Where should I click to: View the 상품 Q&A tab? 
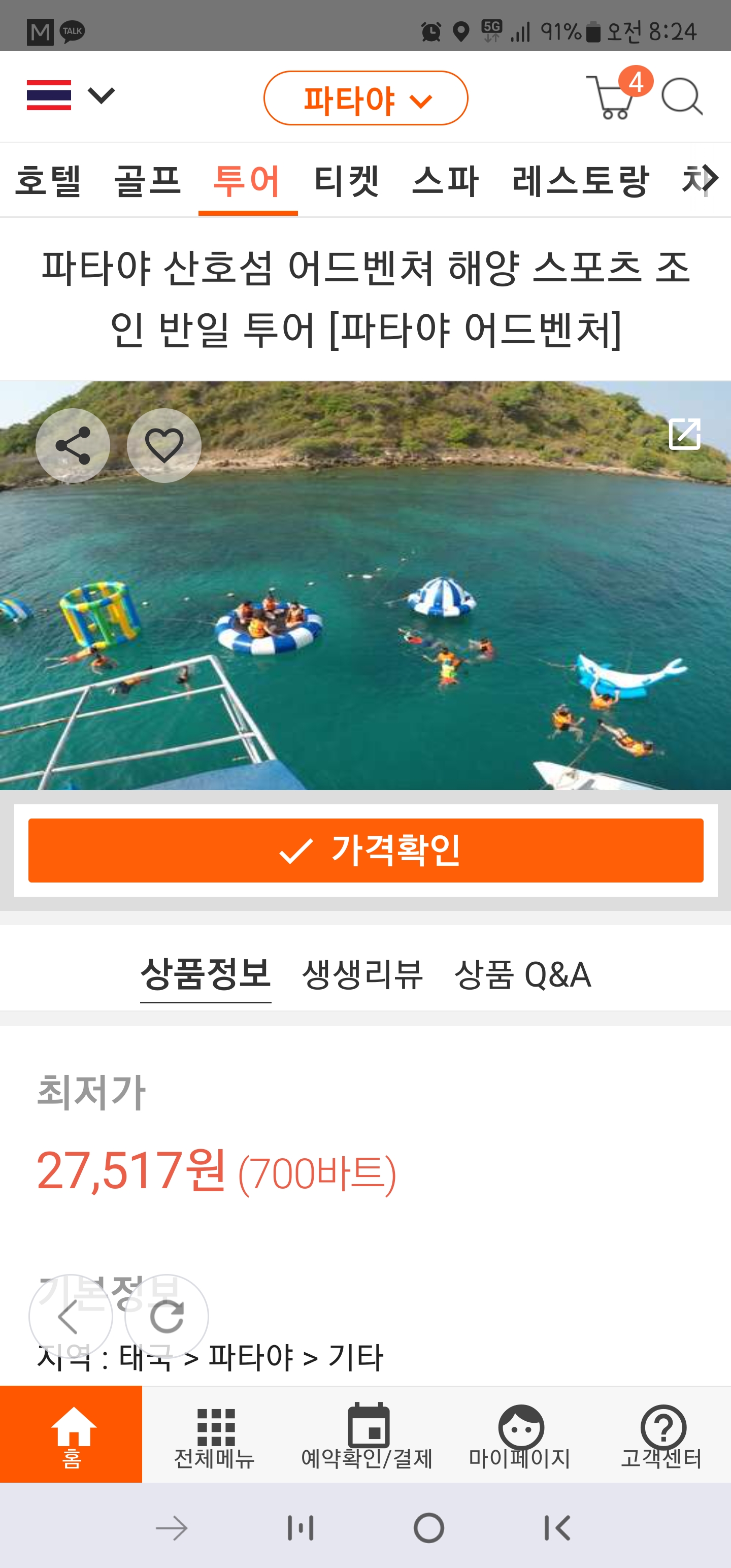[x=522, y=974]
